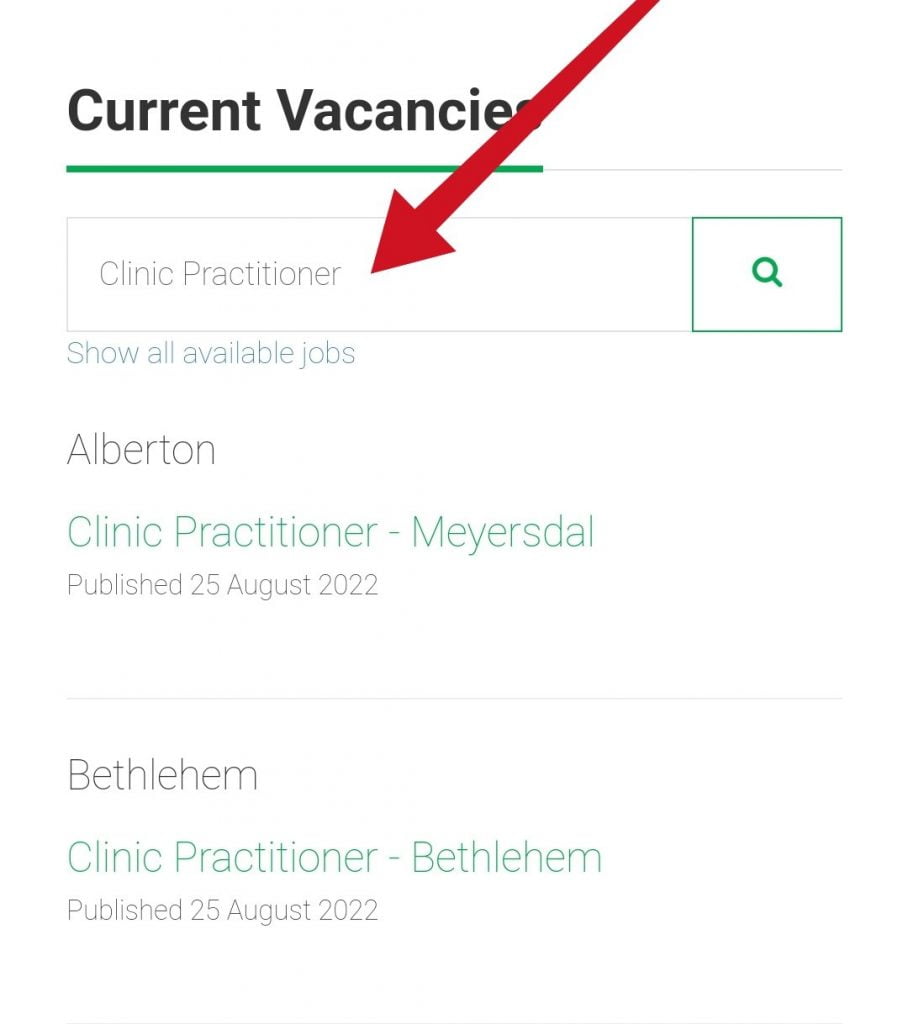Click the Bethlehem section heading
908x1024 pixels.
click(162, 775)
